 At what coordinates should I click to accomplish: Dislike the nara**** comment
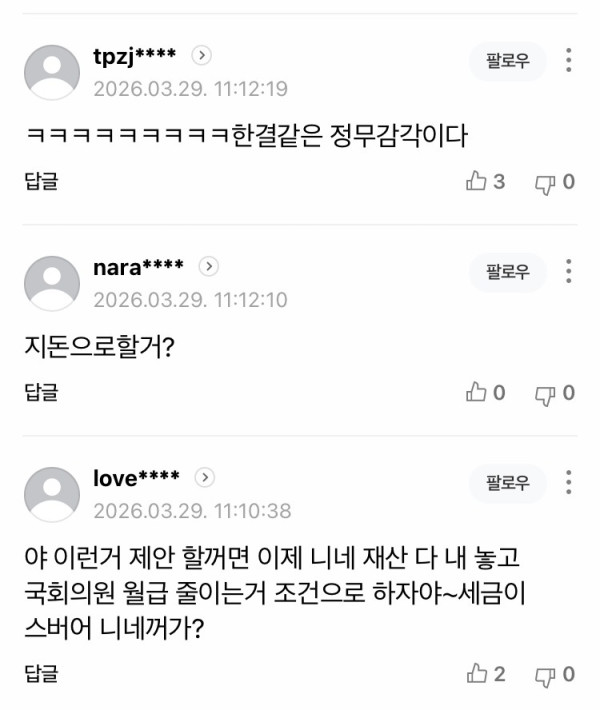pos(555,393)
